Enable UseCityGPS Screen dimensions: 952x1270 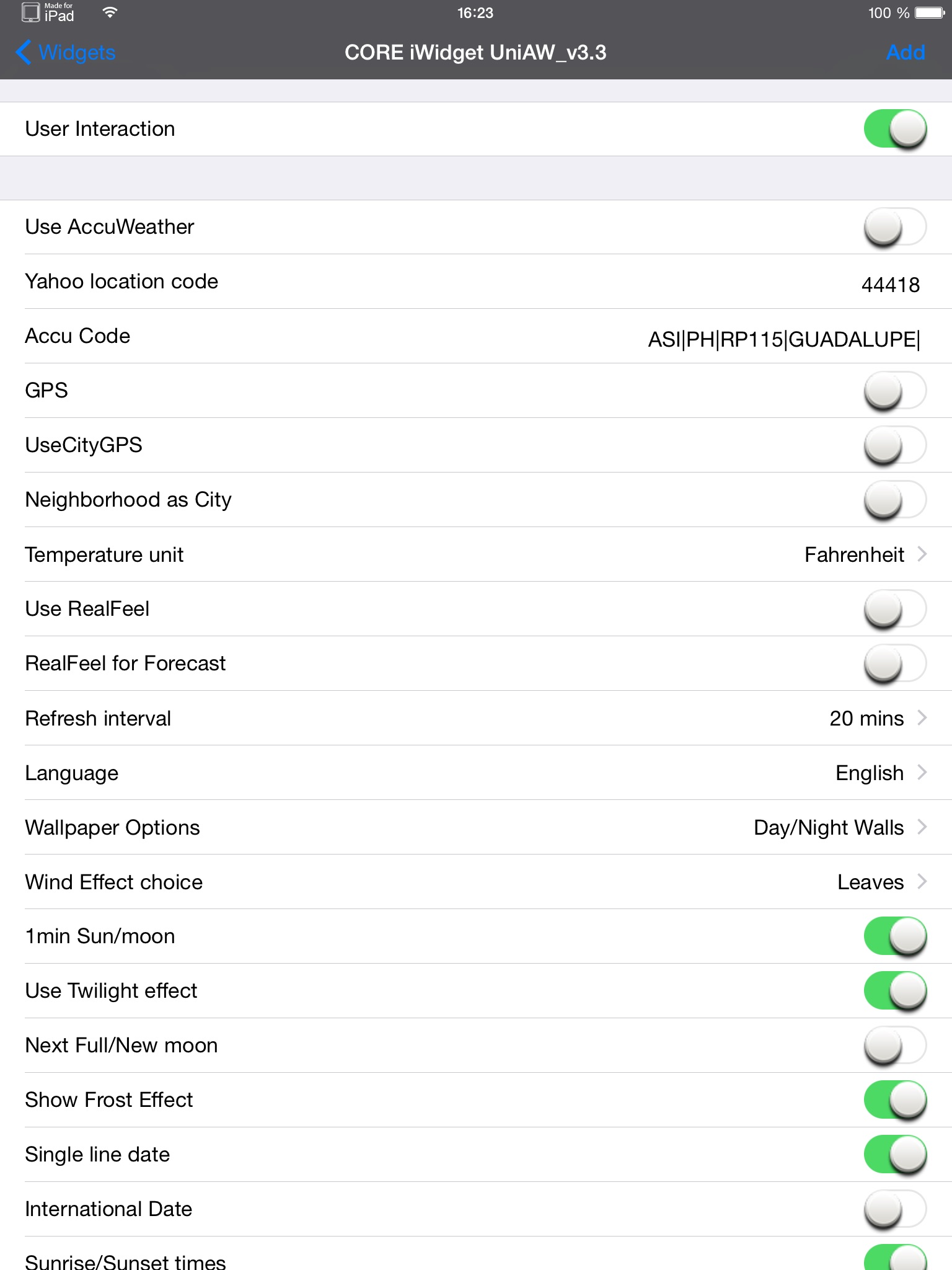tap(894, 445)
